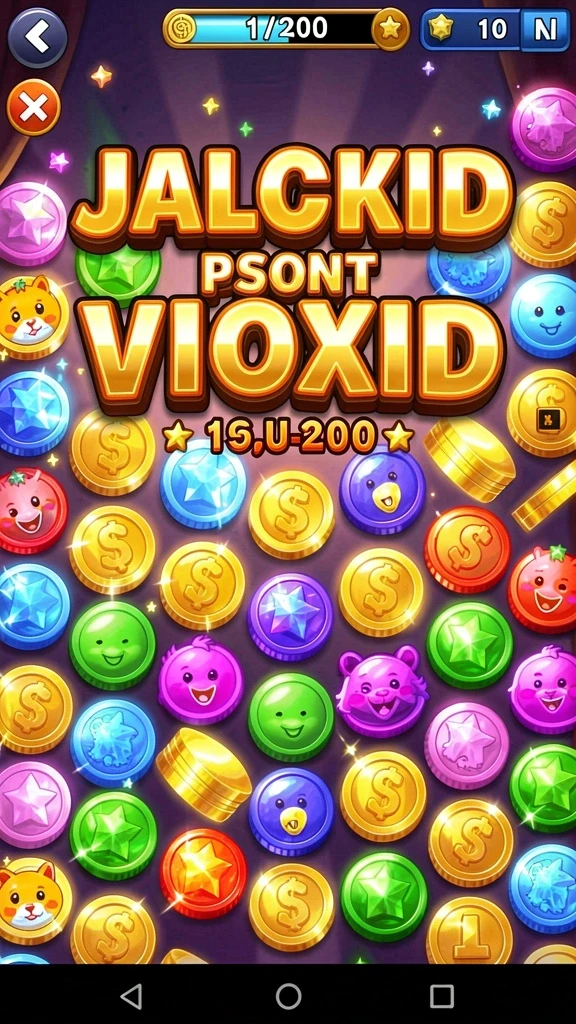Open recent apps from the navigation bar
The height and width of the screenshot is (1024, 576).
tap(441, 997)
